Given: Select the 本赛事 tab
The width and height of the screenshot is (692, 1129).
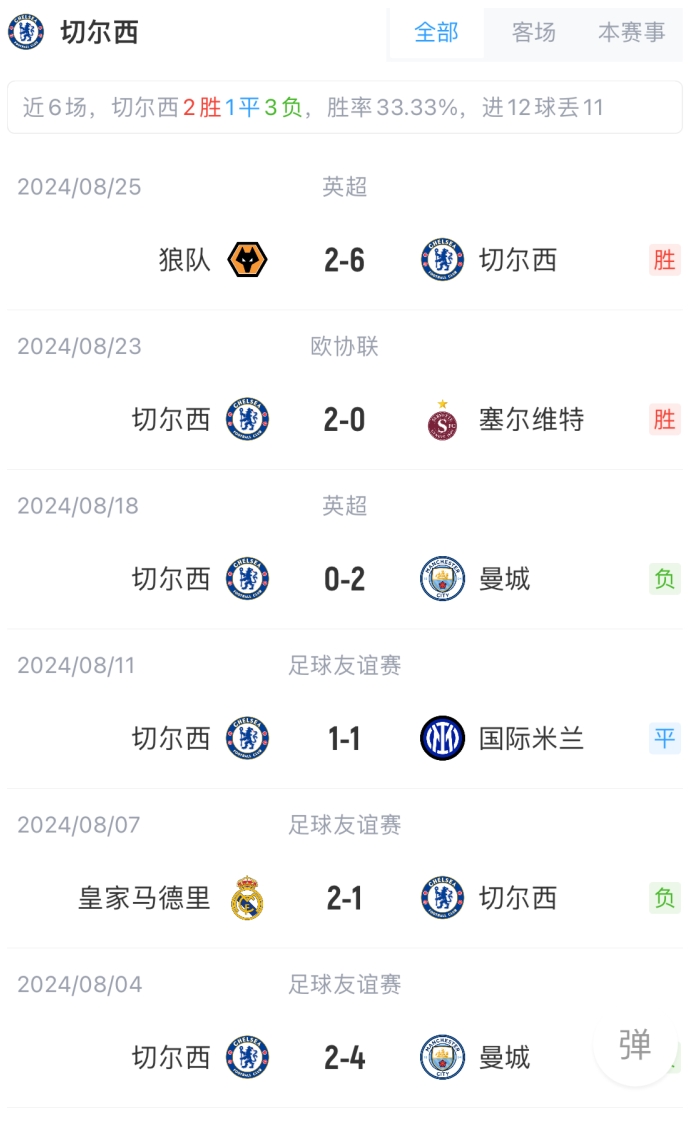Looking at the screenshot, I should [632, 33].
